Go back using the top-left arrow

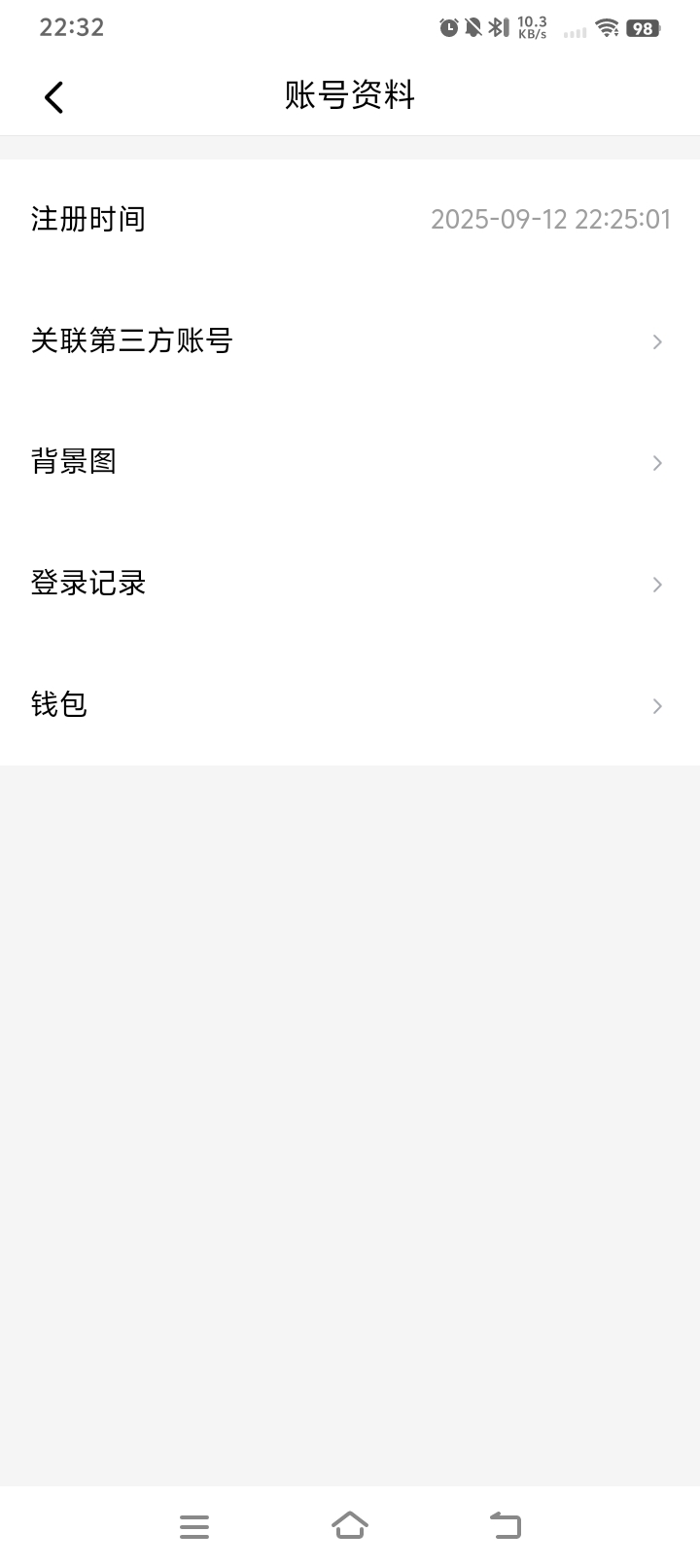pos(54,96)
